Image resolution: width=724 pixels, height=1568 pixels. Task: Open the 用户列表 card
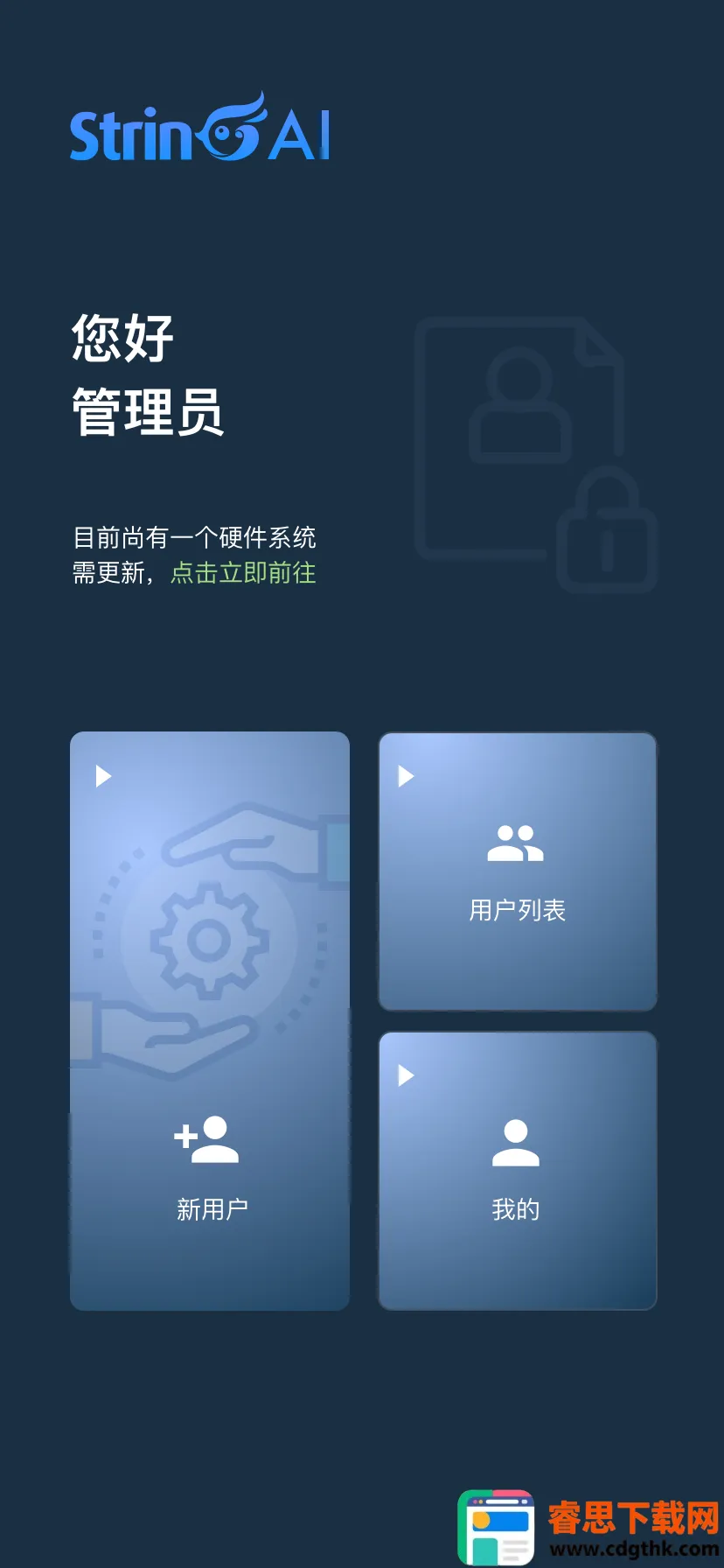click(517, 871)
